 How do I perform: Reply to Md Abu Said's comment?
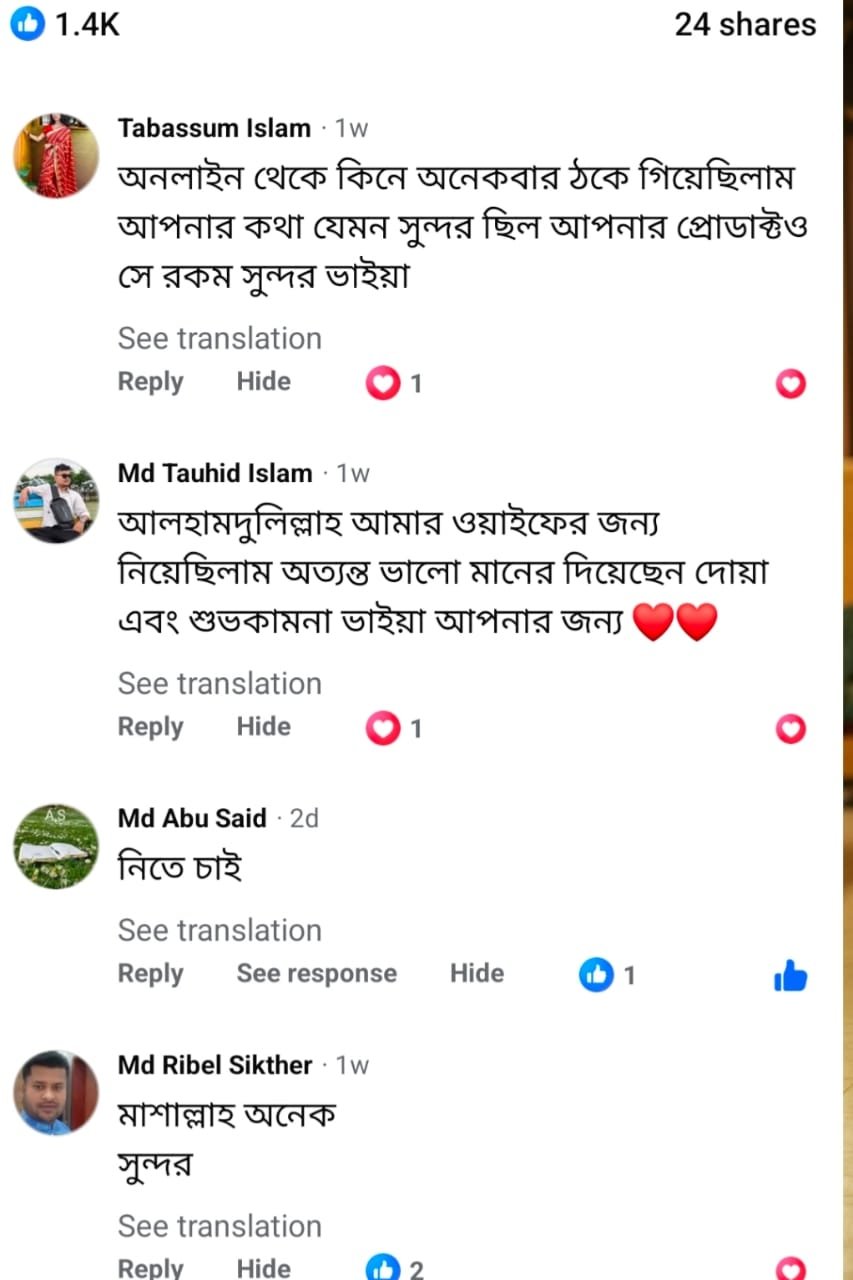(150, 974)
